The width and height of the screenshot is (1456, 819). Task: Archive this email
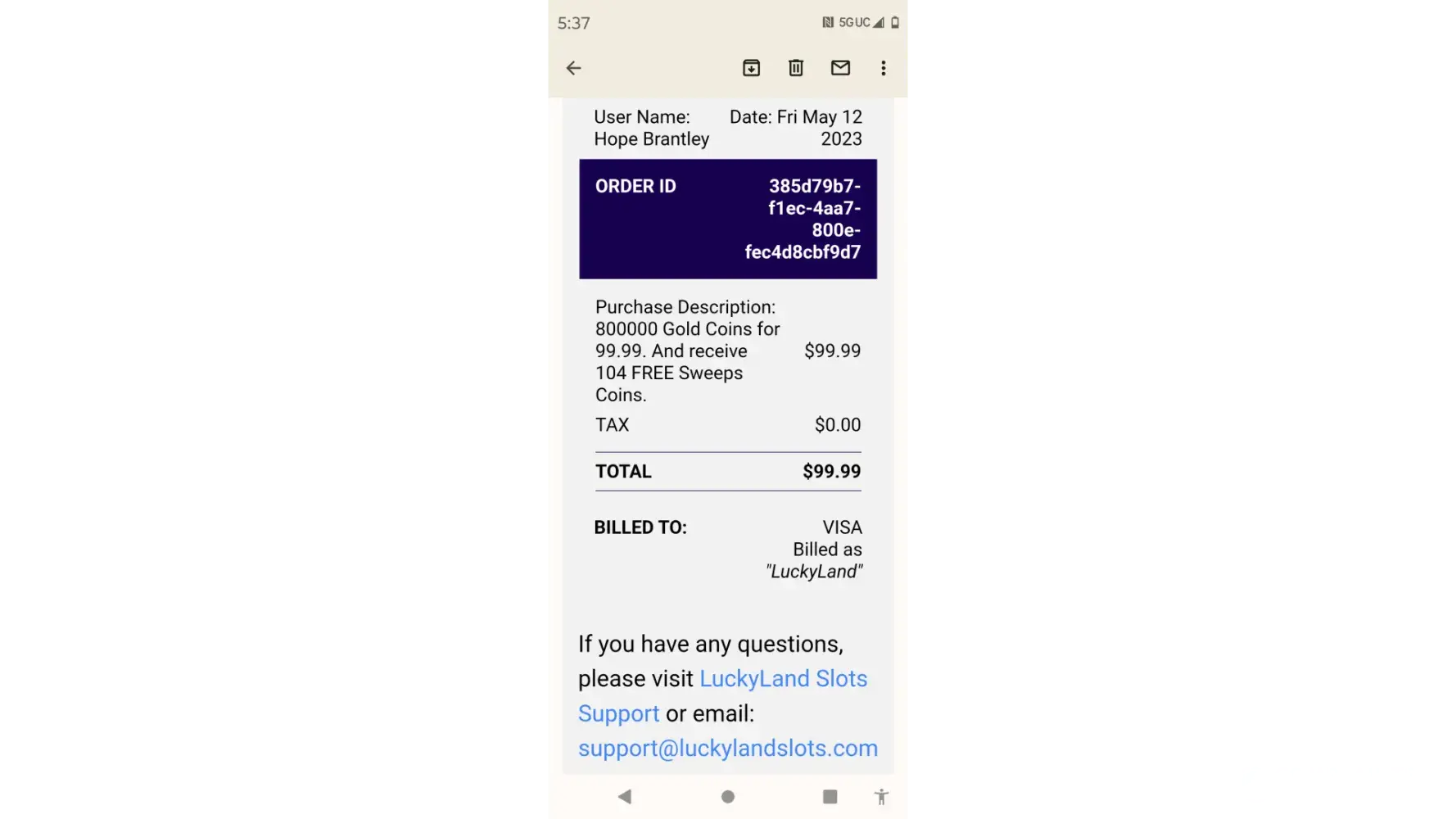[x=751, y=68]
